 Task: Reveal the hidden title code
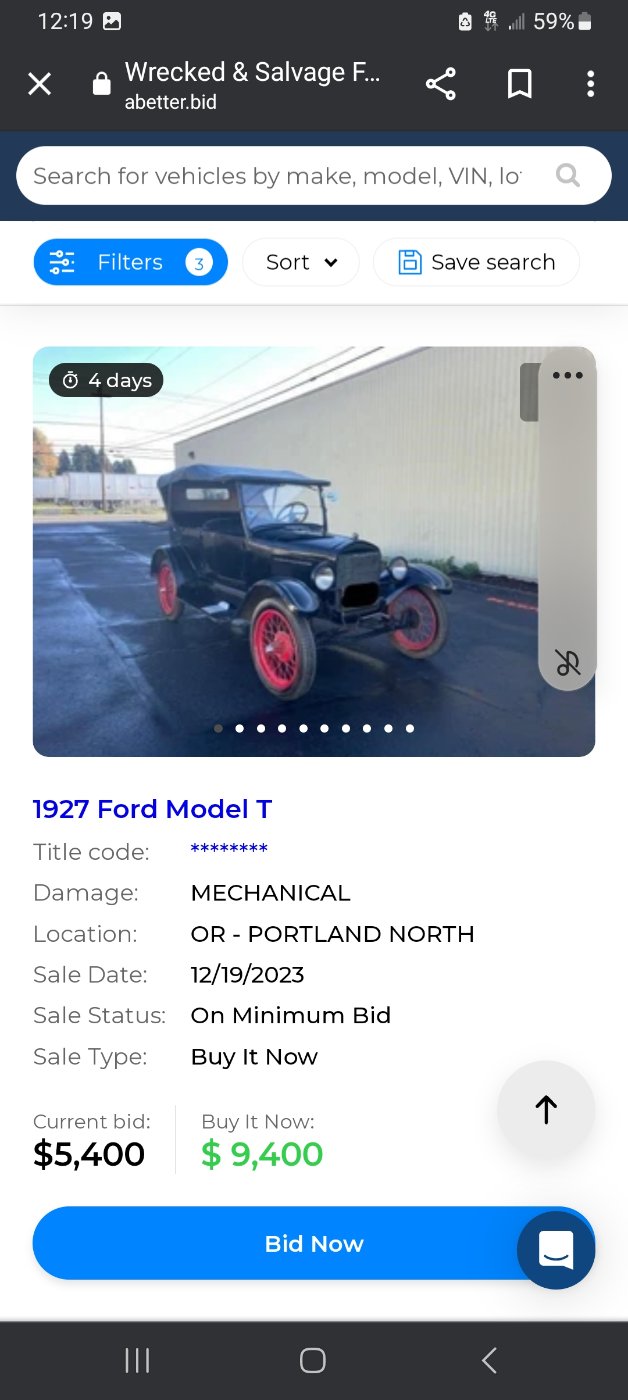coord(229,851)
